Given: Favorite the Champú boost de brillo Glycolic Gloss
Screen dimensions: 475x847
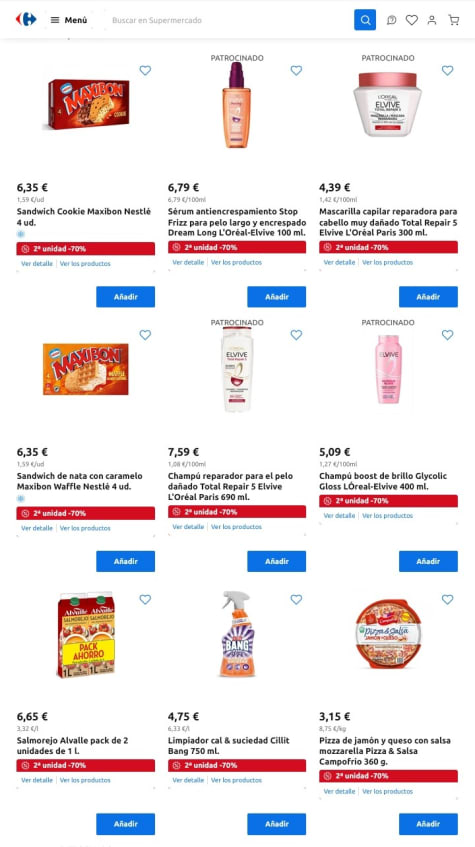Looking at the screenshot, I should tap(447, 335).
